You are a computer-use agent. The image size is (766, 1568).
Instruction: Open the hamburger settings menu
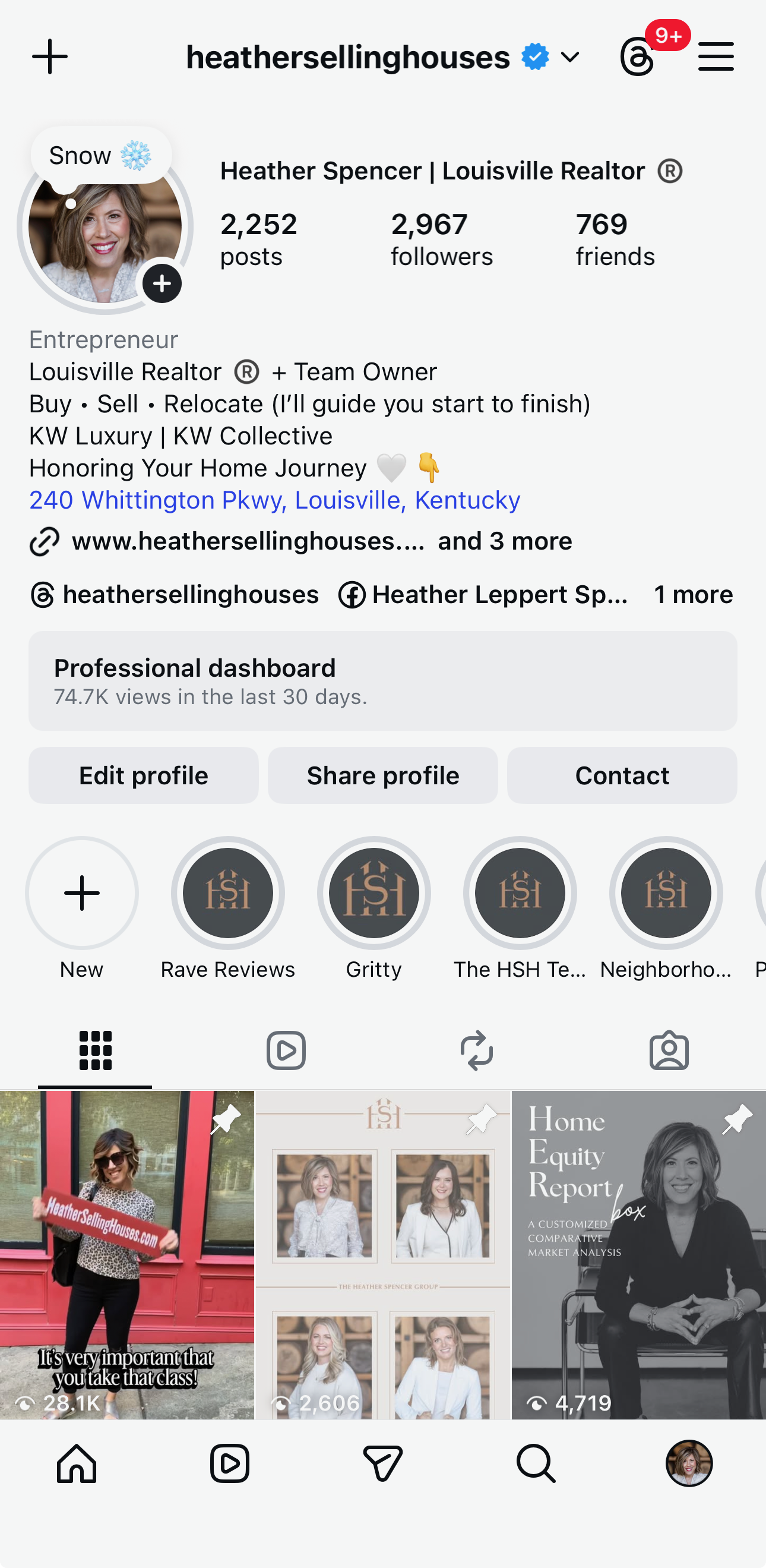[716, 56]
